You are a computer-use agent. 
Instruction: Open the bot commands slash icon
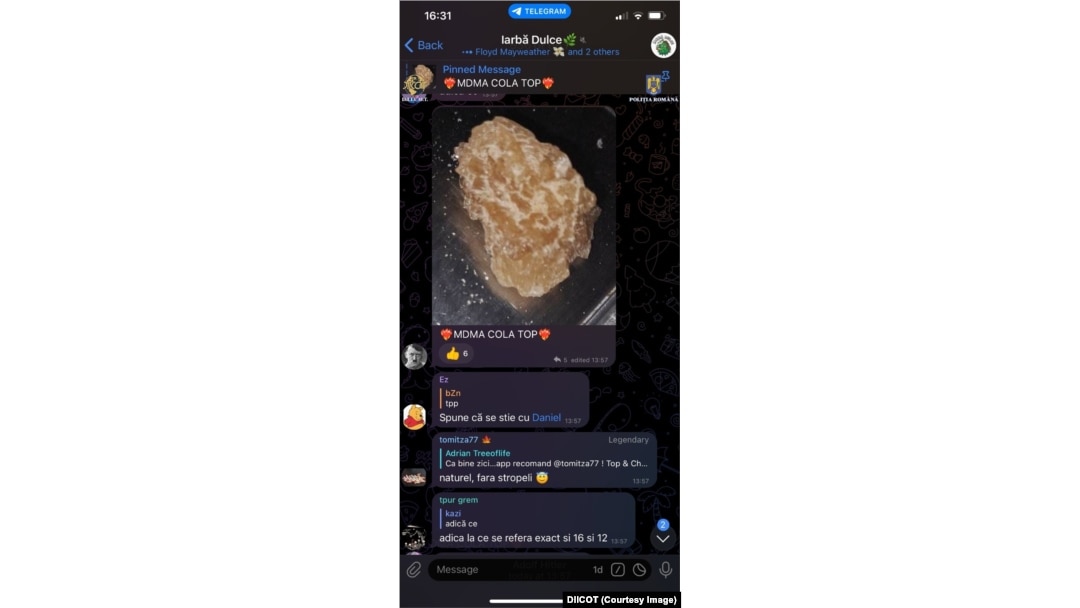coord(618,569)
